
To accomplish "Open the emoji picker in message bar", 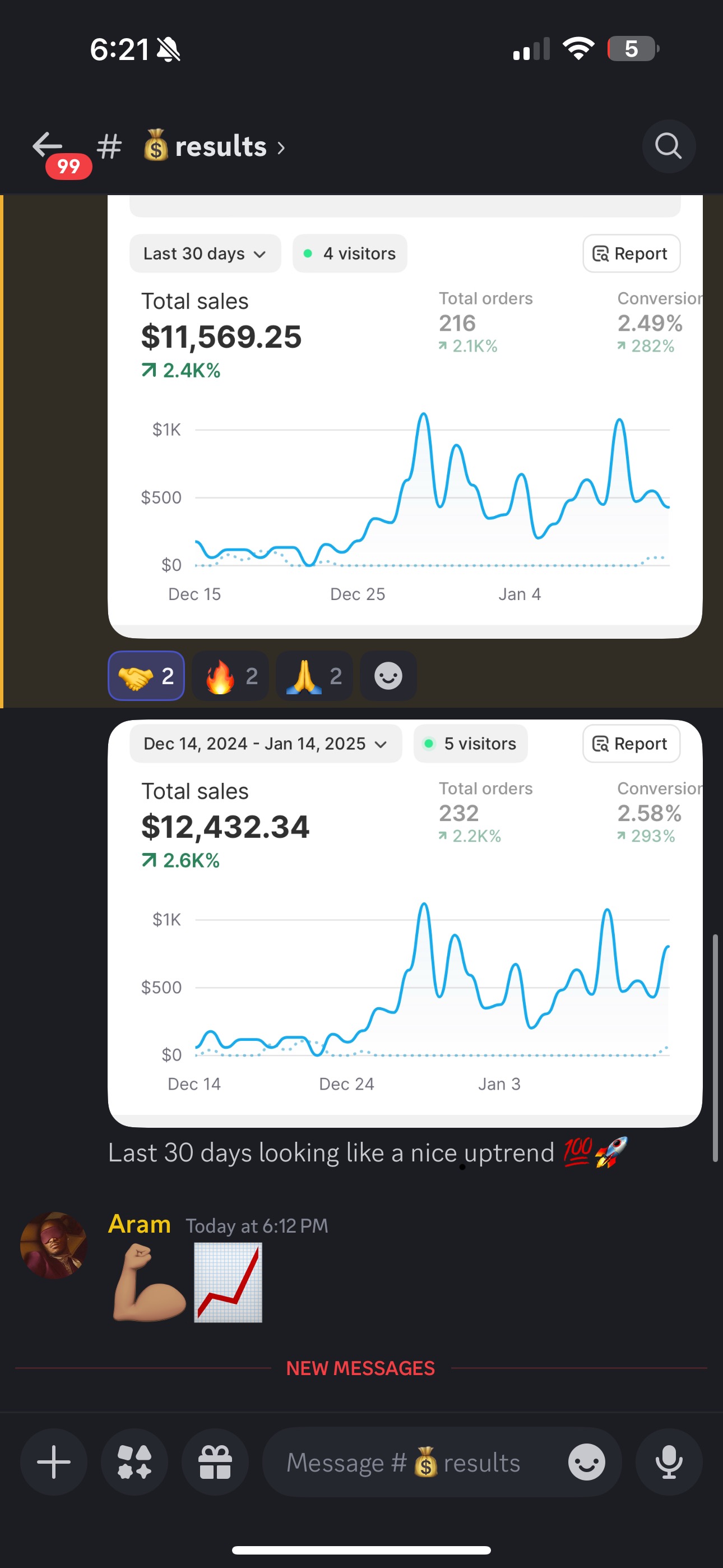I will click(x=586, y=1462).
